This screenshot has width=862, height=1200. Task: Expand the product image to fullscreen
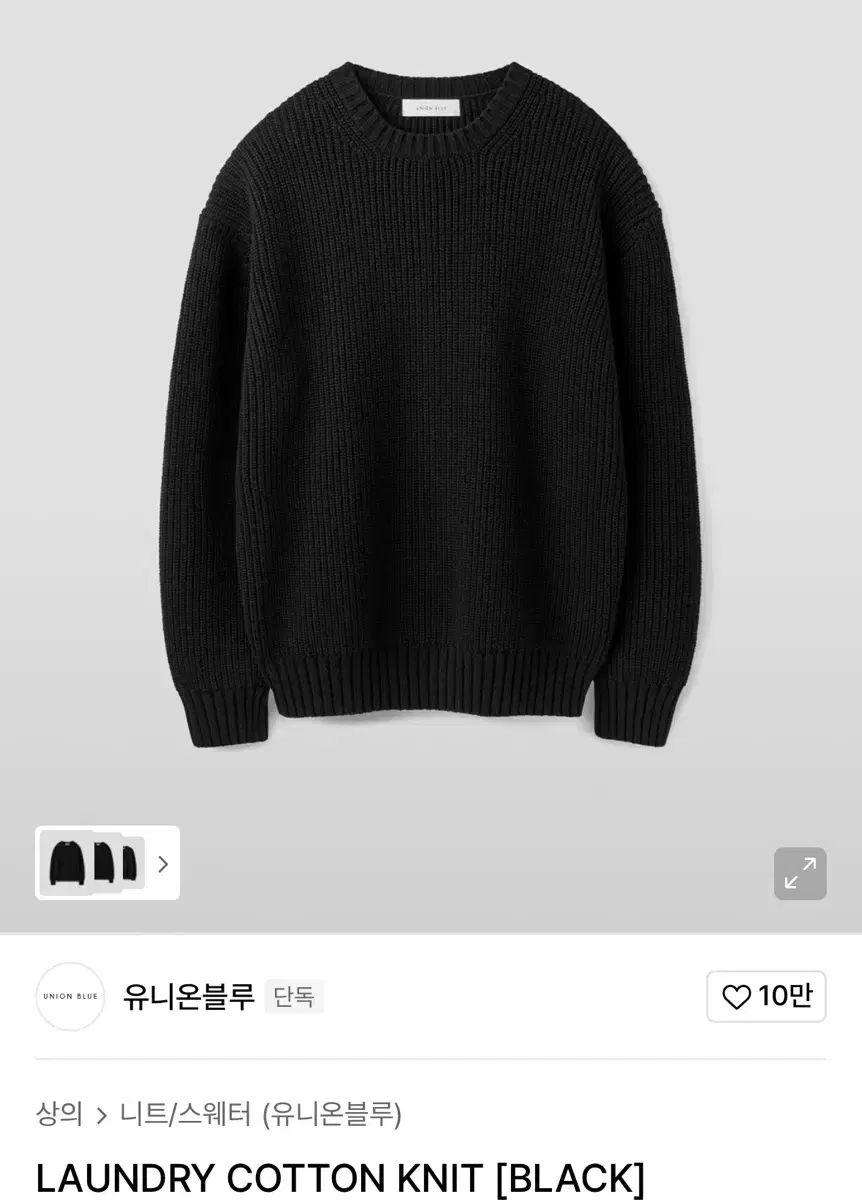[x=799, y=873]
